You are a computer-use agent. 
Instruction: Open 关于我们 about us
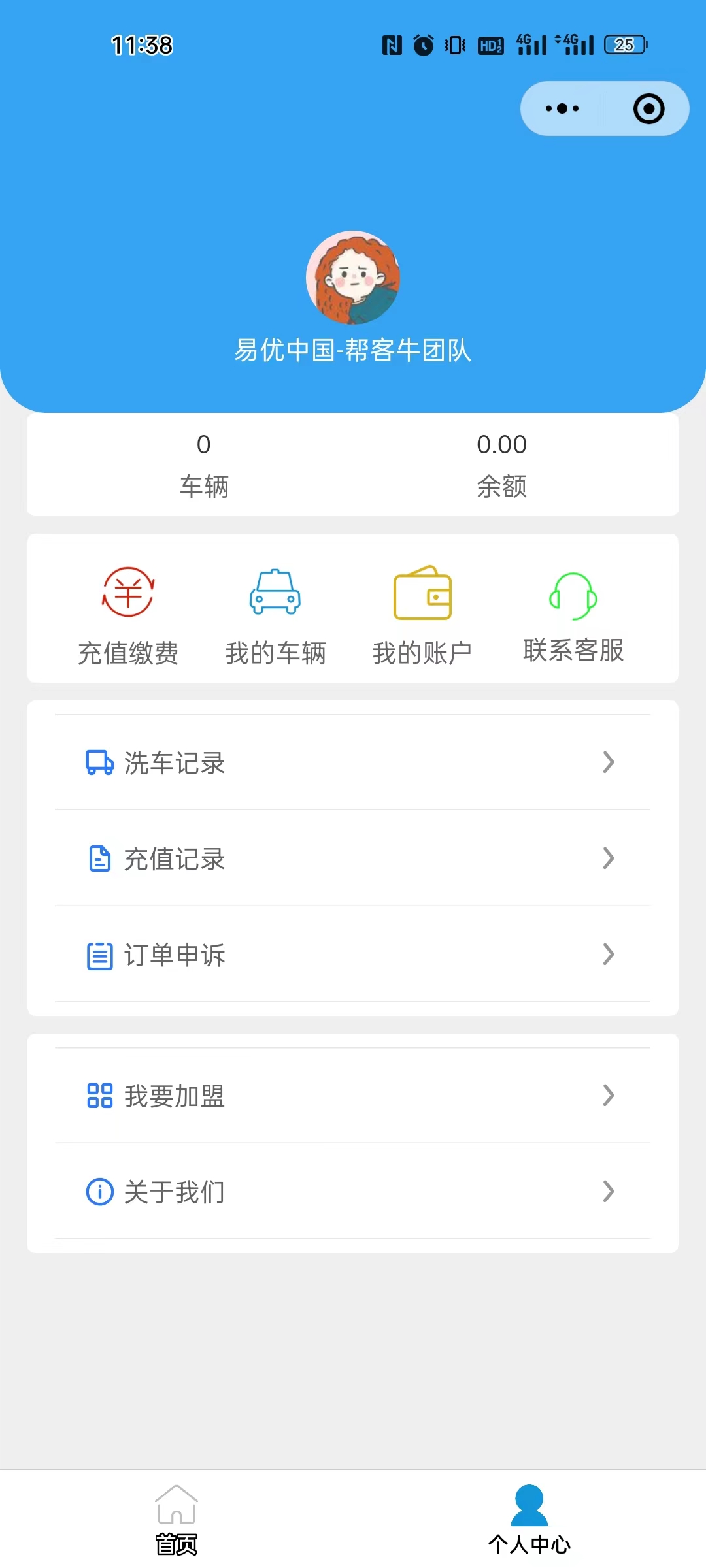pyautogui.click(x=353, y=1192)
